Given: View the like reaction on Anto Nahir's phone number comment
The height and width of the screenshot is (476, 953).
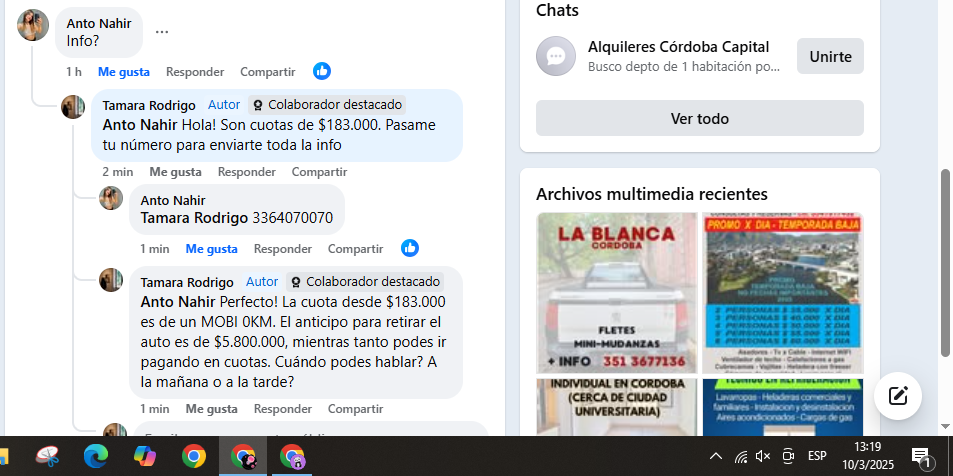Looking at the screenshot, I should pos(410,248).
